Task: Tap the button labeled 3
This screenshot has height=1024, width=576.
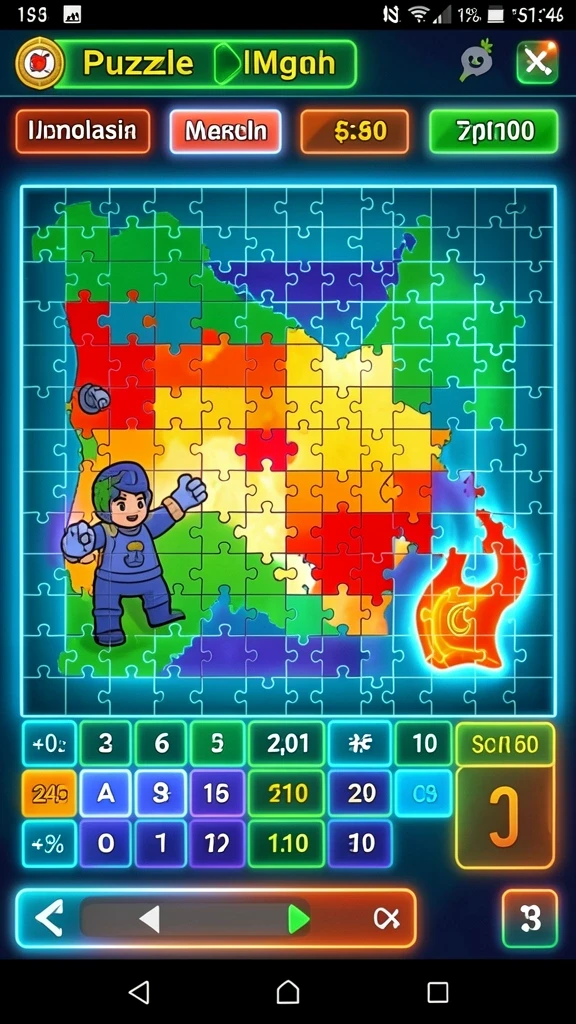Action: [530, 918]
